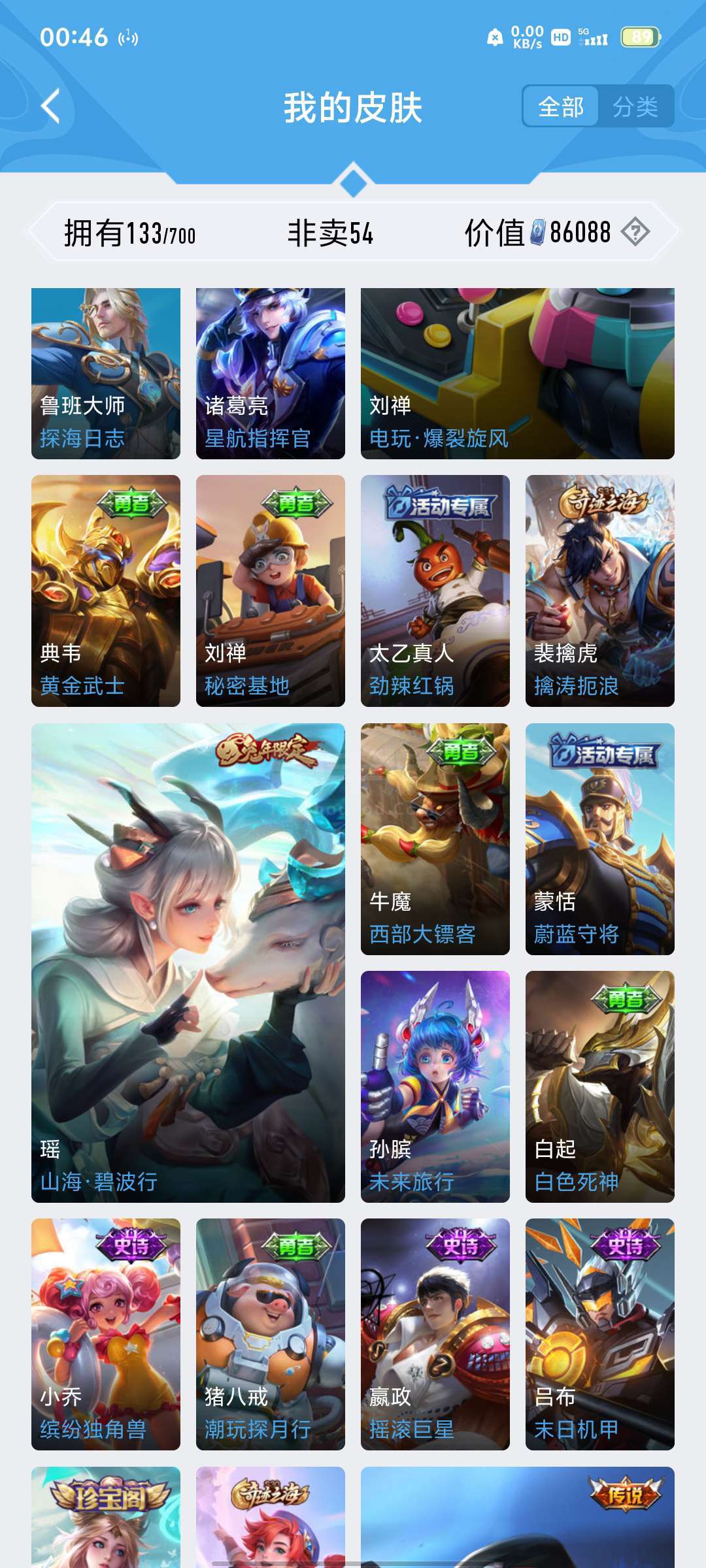The width and height of the screenshot is (706, 1568).
Task: Open the 小乔 缤纷独角兽 skin
Action: (x=106, y=1334)
